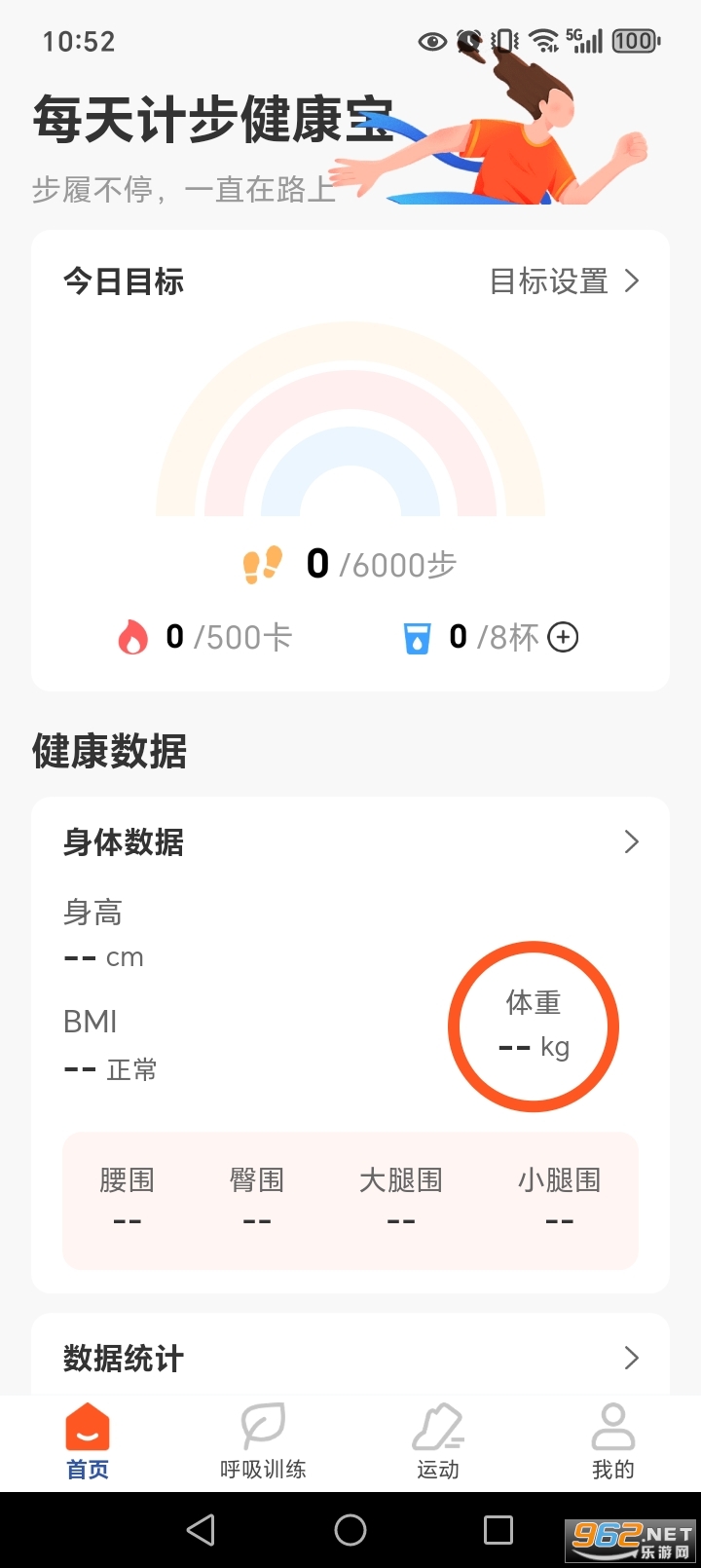Select the 腰围 waist measurement field
The height and width of the screenshot is (1568, 701).
127,1199
